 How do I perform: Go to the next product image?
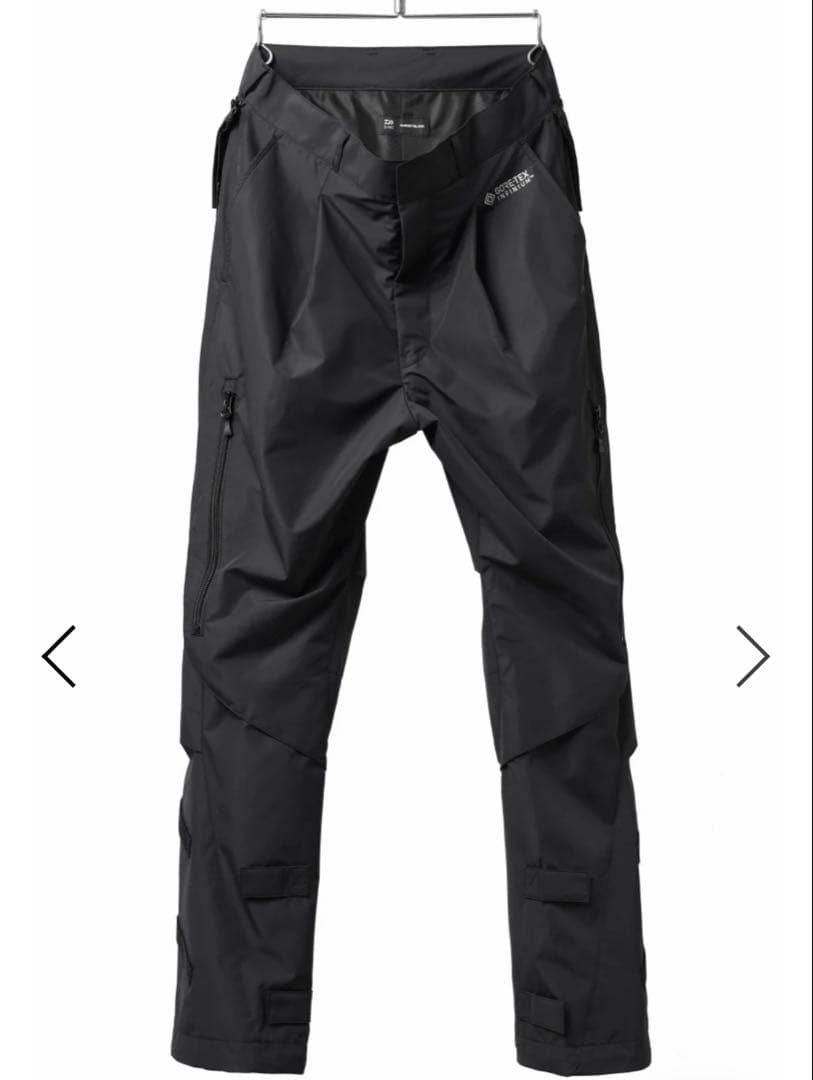coord(753,656)
